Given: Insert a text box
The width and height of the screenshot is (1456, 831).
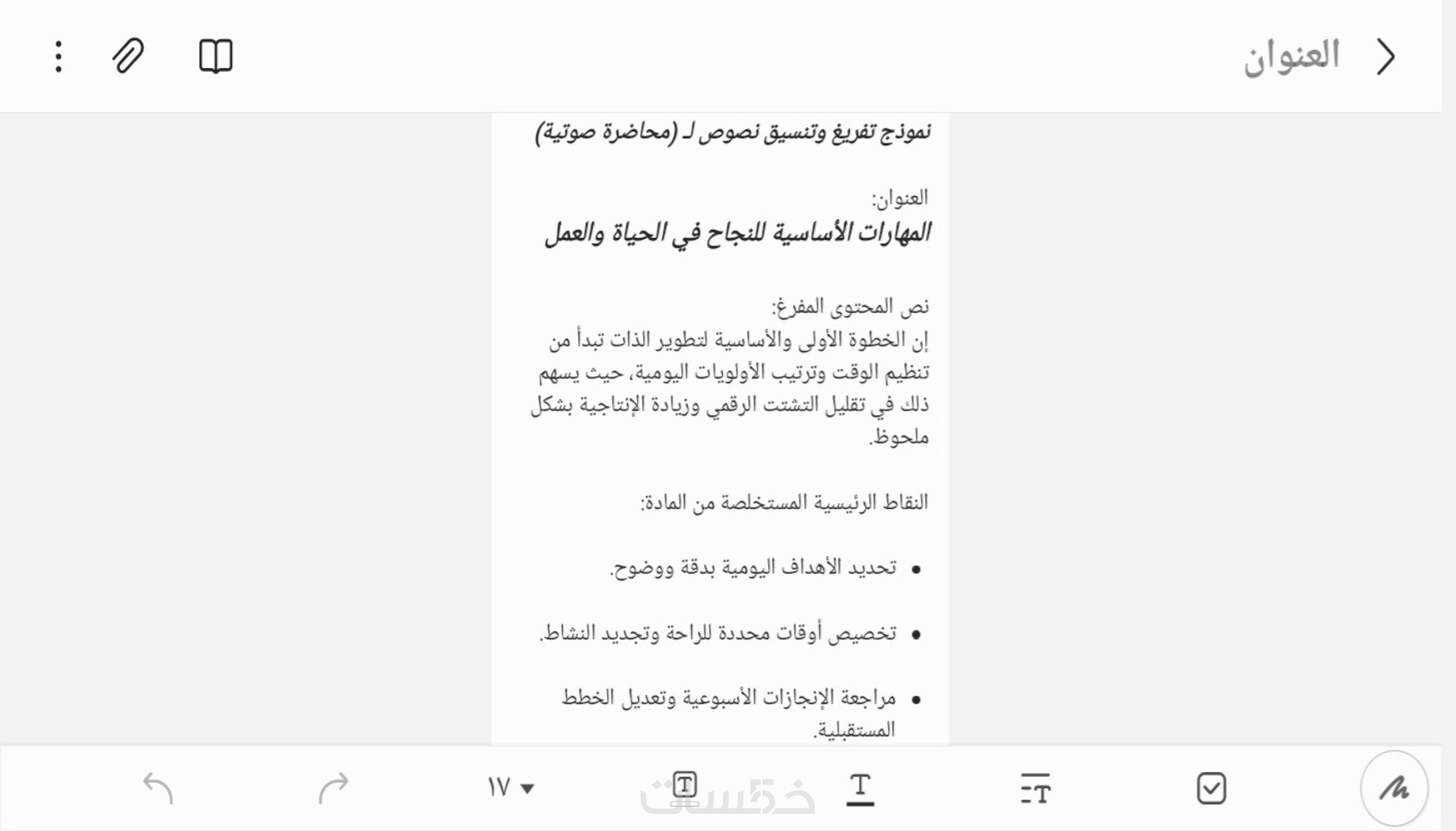Looking at the screenshot, I should [x=685, y=785].
